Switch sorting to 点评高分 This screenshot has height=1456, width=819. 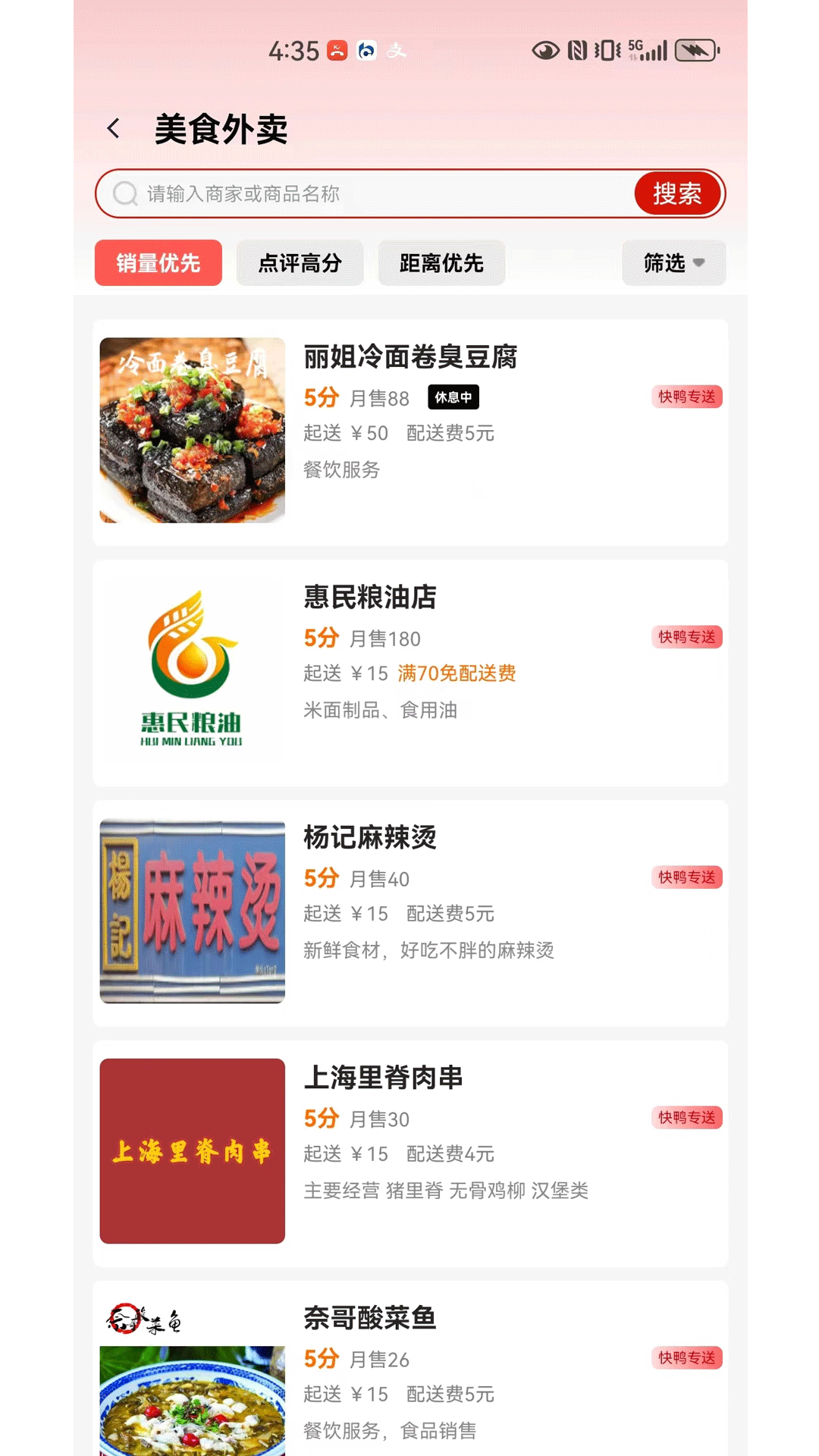coord(300,263)
